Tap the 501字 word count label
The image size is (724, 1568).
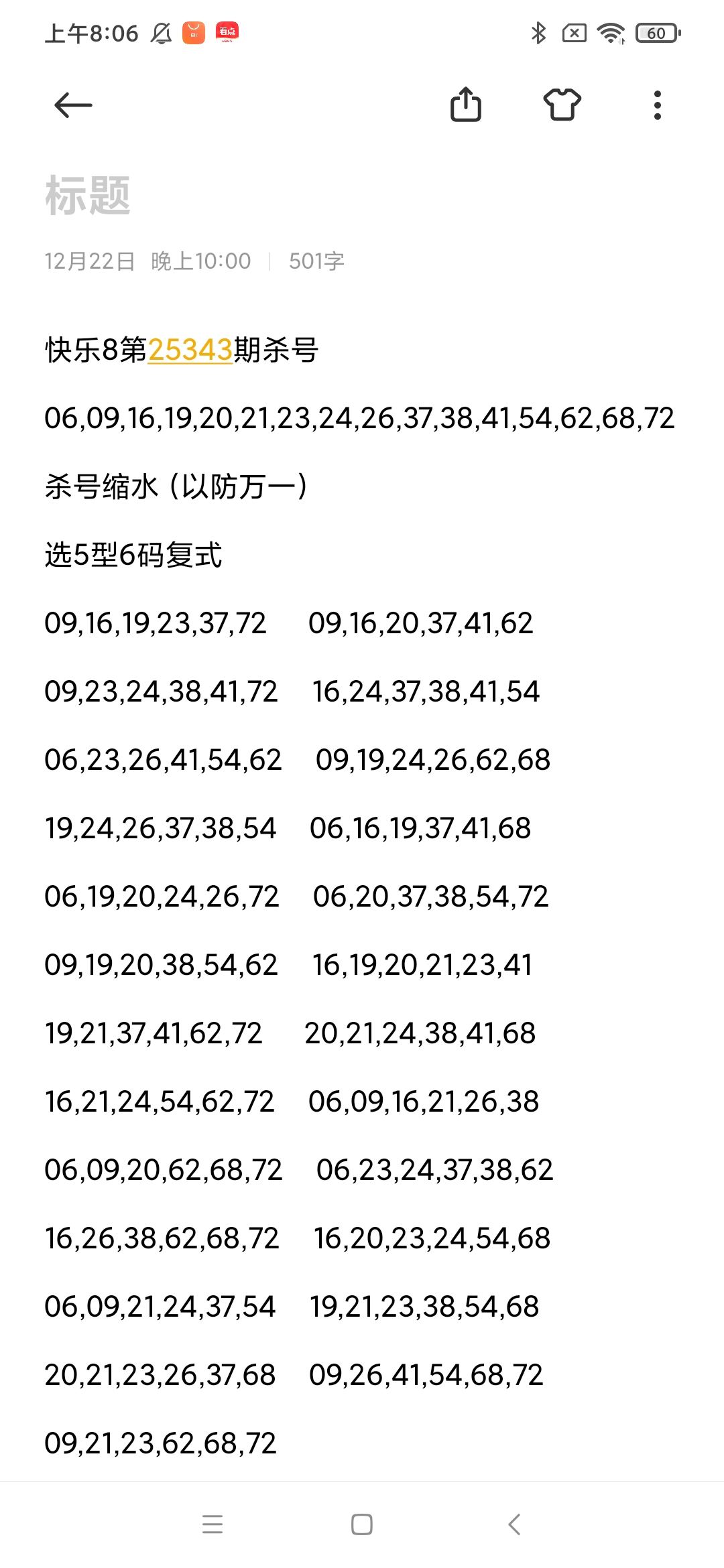[x=316, y=261]
